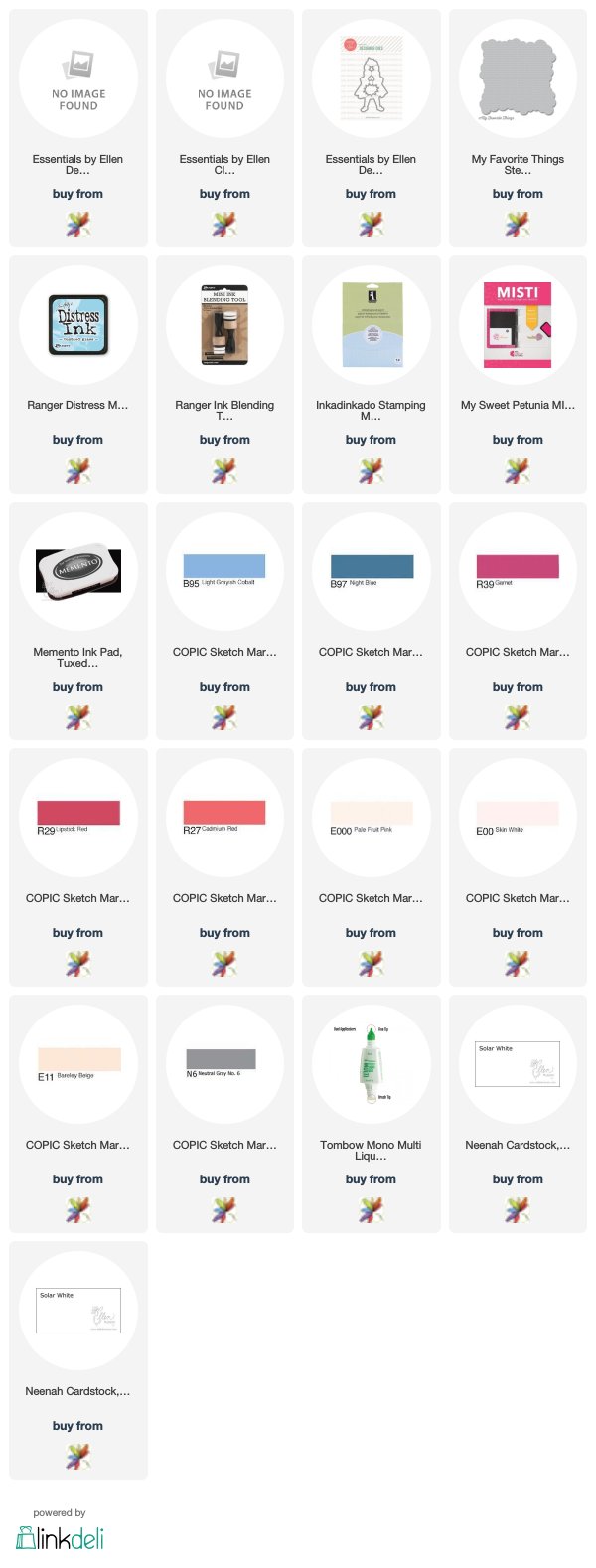
Task: View the COPIC B95 Light Grayish Cobalt marker
Action: [x=224, y=570]
